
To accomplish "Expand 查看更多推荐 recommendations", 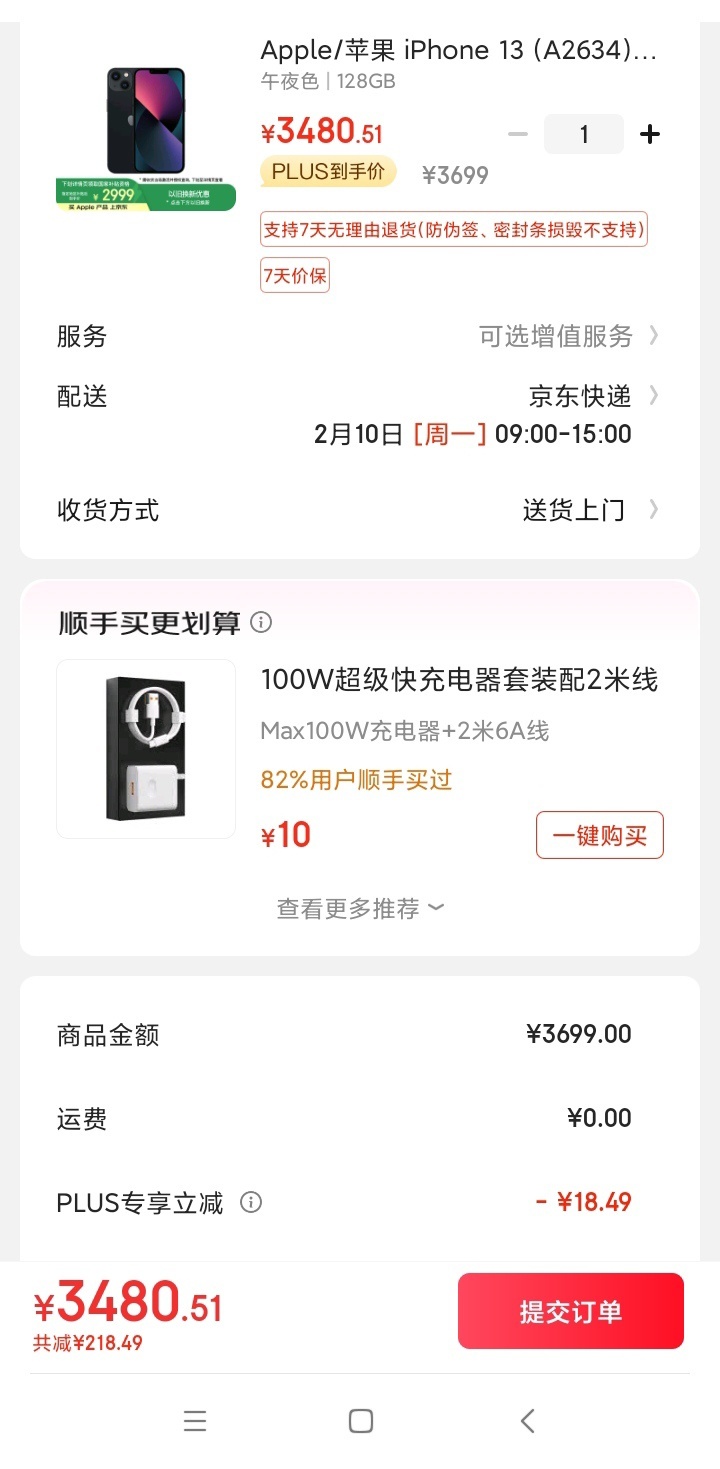I will [360, 908].
